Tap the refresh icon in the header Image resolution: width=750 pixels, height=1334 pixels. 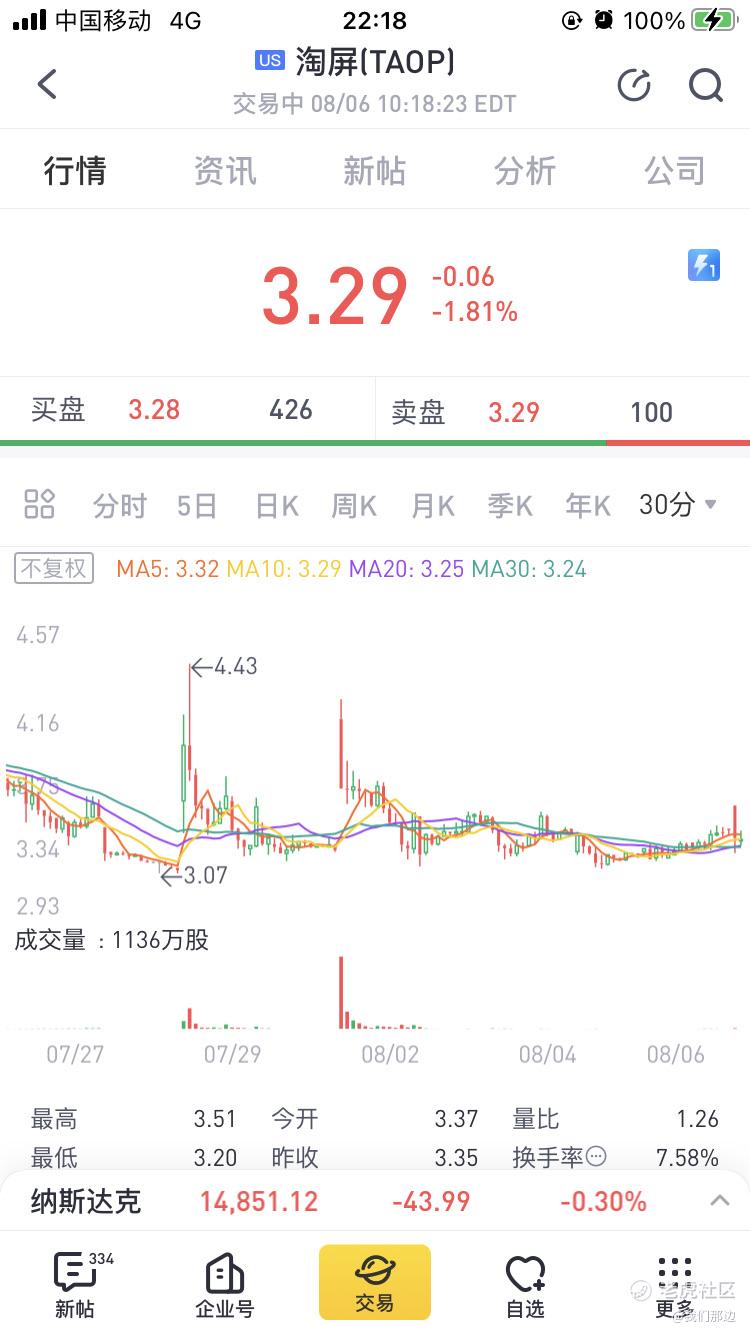[x=634, y=86]
